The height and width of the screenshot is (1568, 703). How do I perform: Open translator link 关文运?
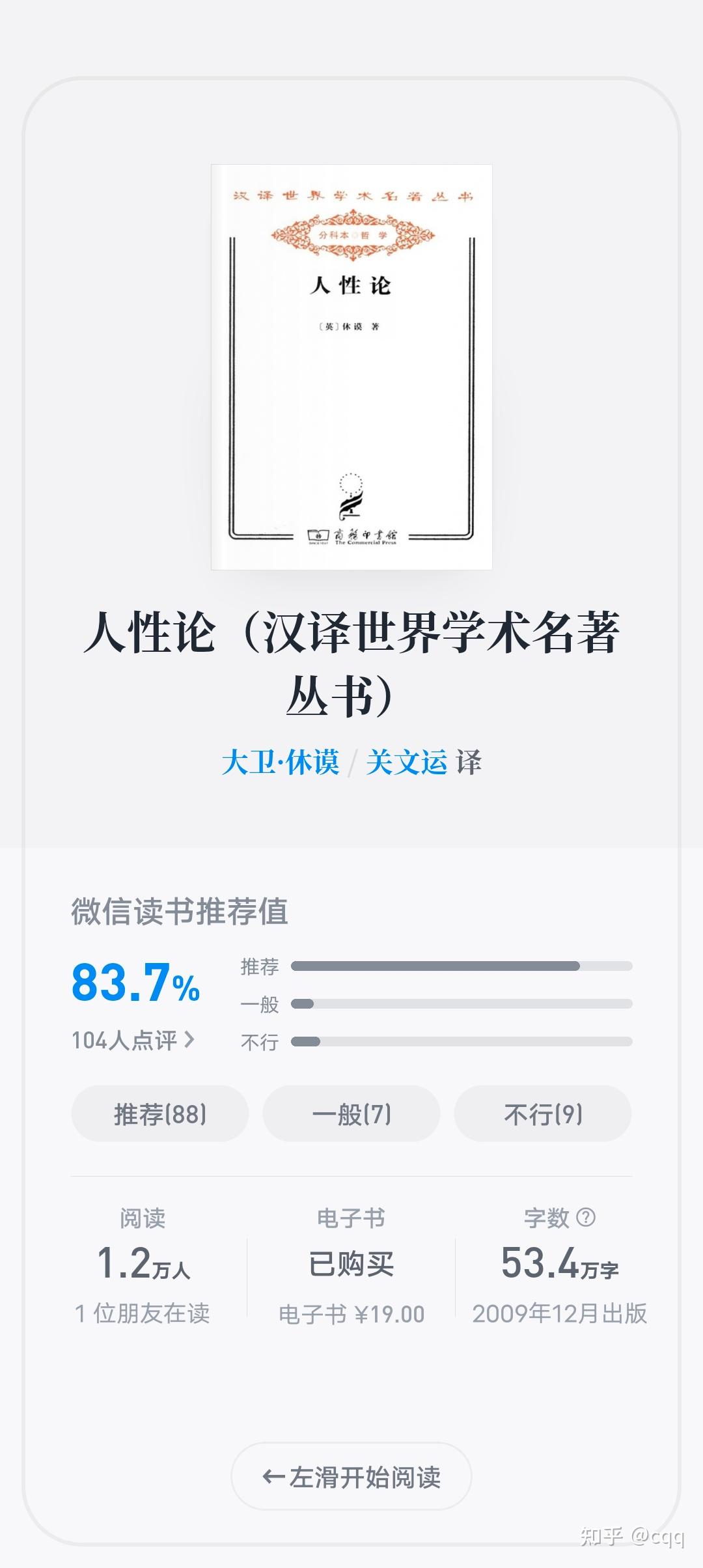pos(406,762)
